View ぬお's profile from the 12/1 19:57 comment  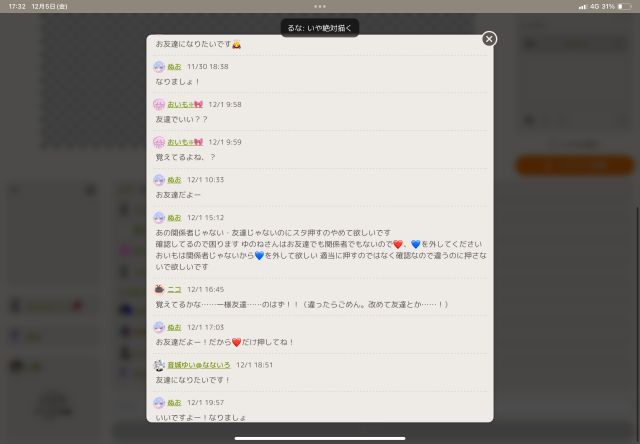[x=174, y=402]
